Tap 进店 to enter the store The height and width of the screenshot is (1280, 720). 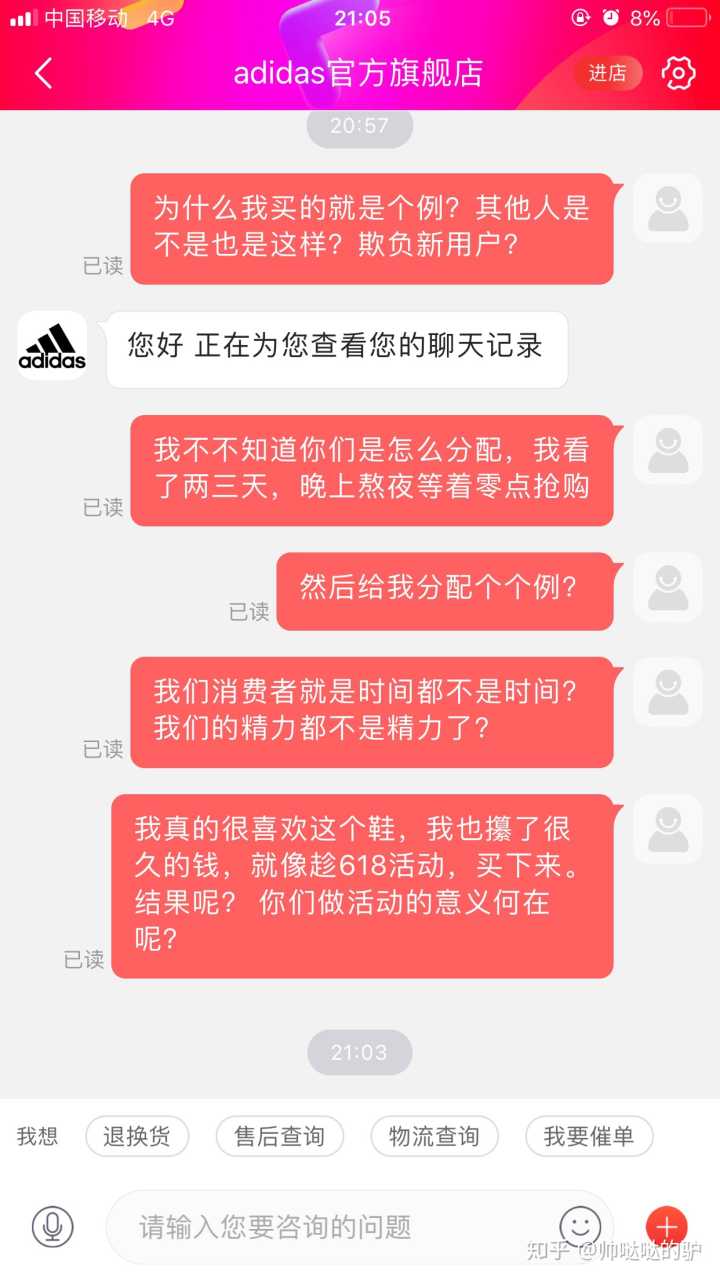tap(606, 73)
